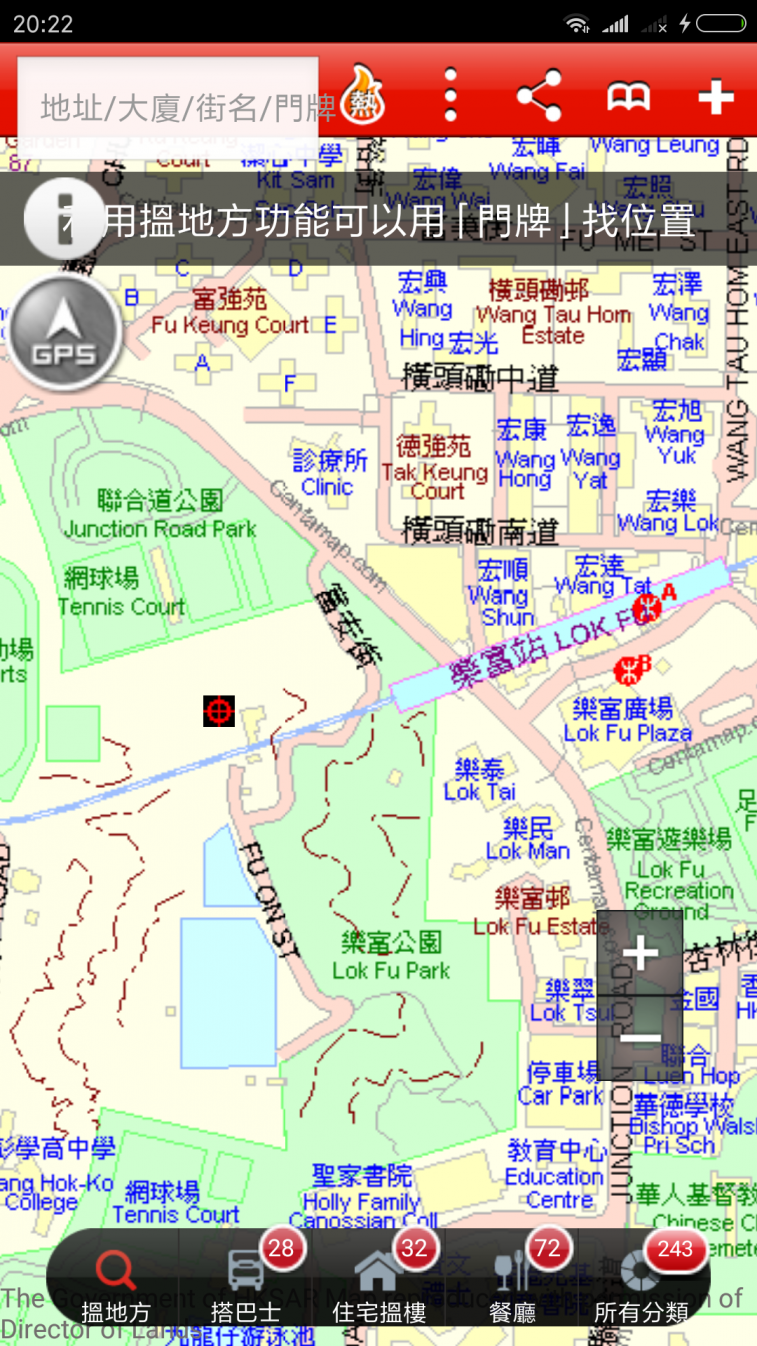Toggle GPS positioning mode
This screenshot has height=1346, width=757.
pyautogui.click(x=64, y=330)
